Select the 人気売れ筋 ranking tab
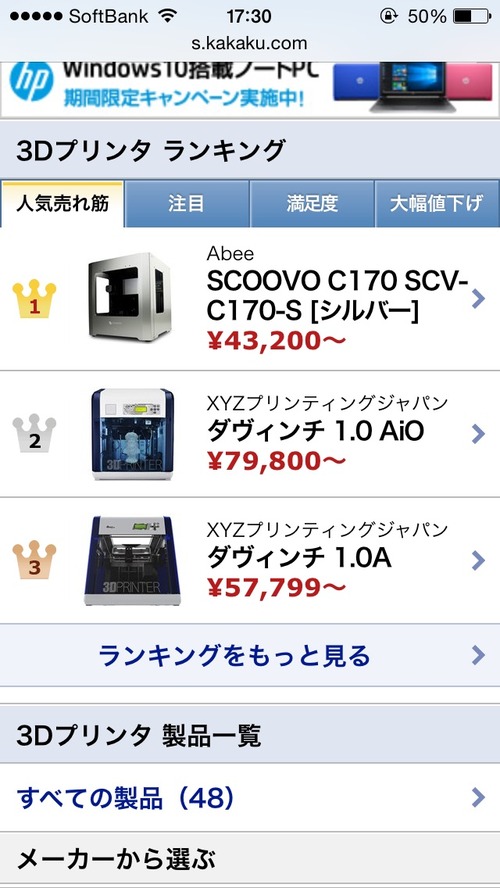The height and width of the screenshot is (888, 500). [62, 204]
